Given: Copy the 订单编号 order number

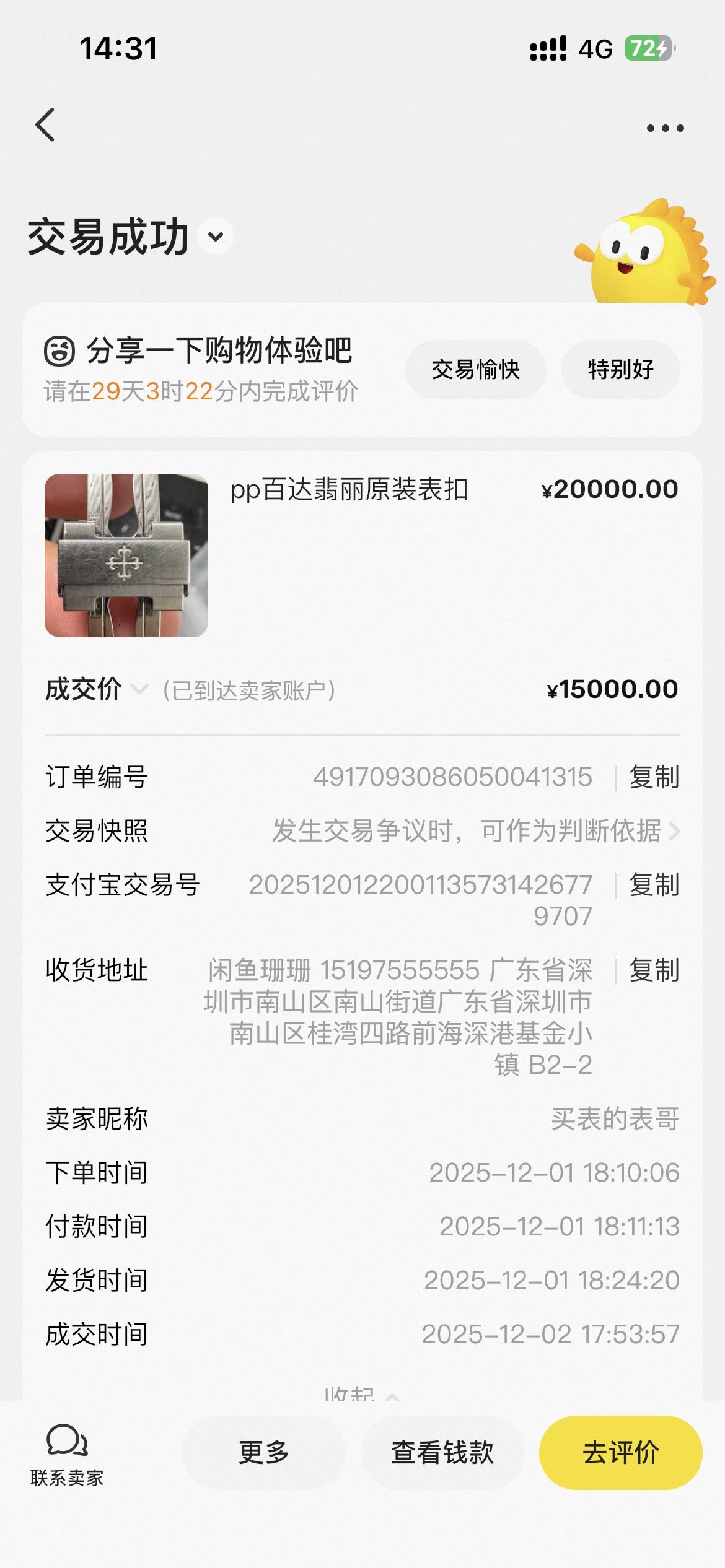Looking at the screenshot, I should (654, 777).
